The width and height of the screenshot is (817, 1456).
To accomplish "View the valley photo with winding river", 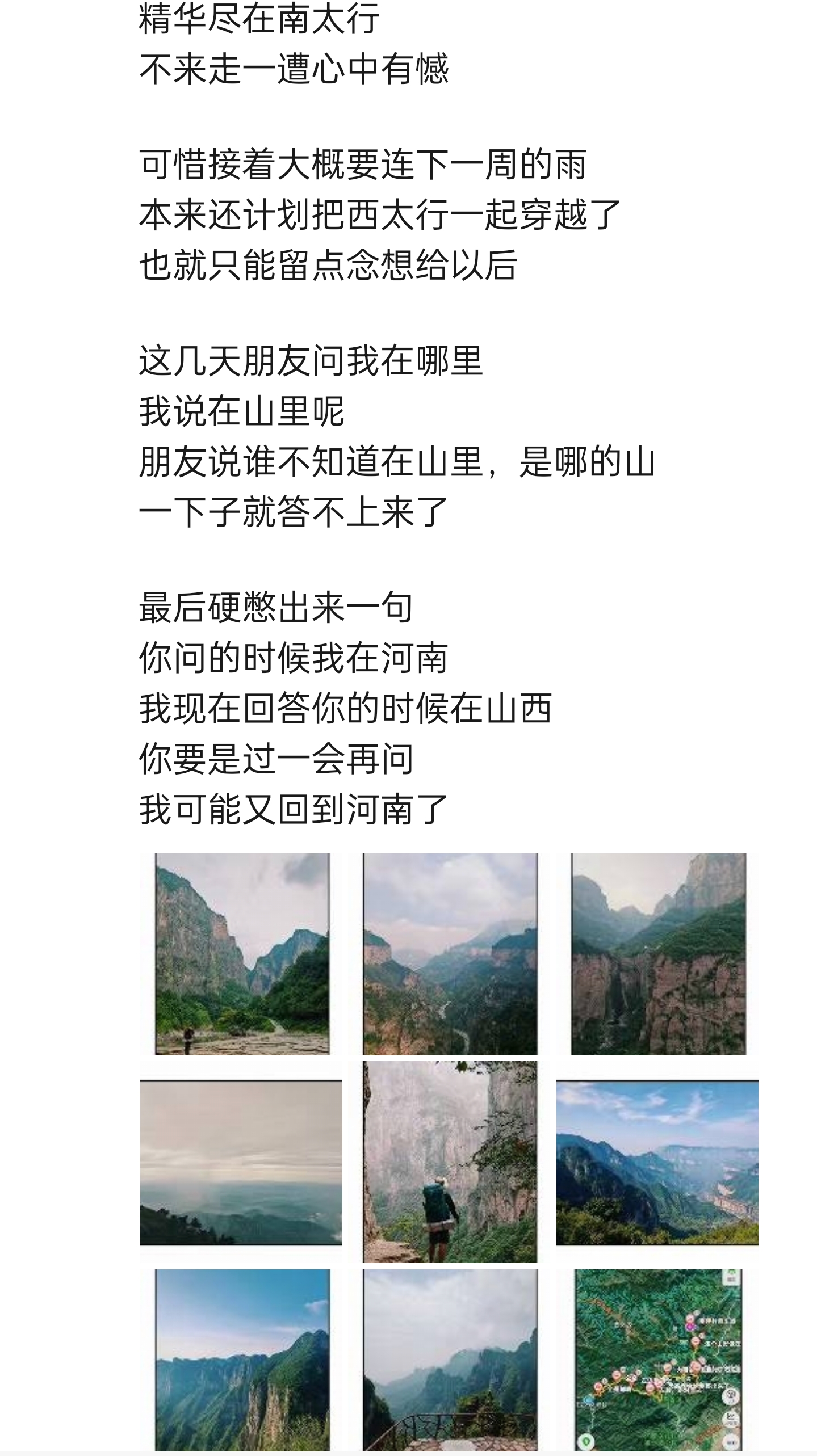I will [x=450, y=954].
